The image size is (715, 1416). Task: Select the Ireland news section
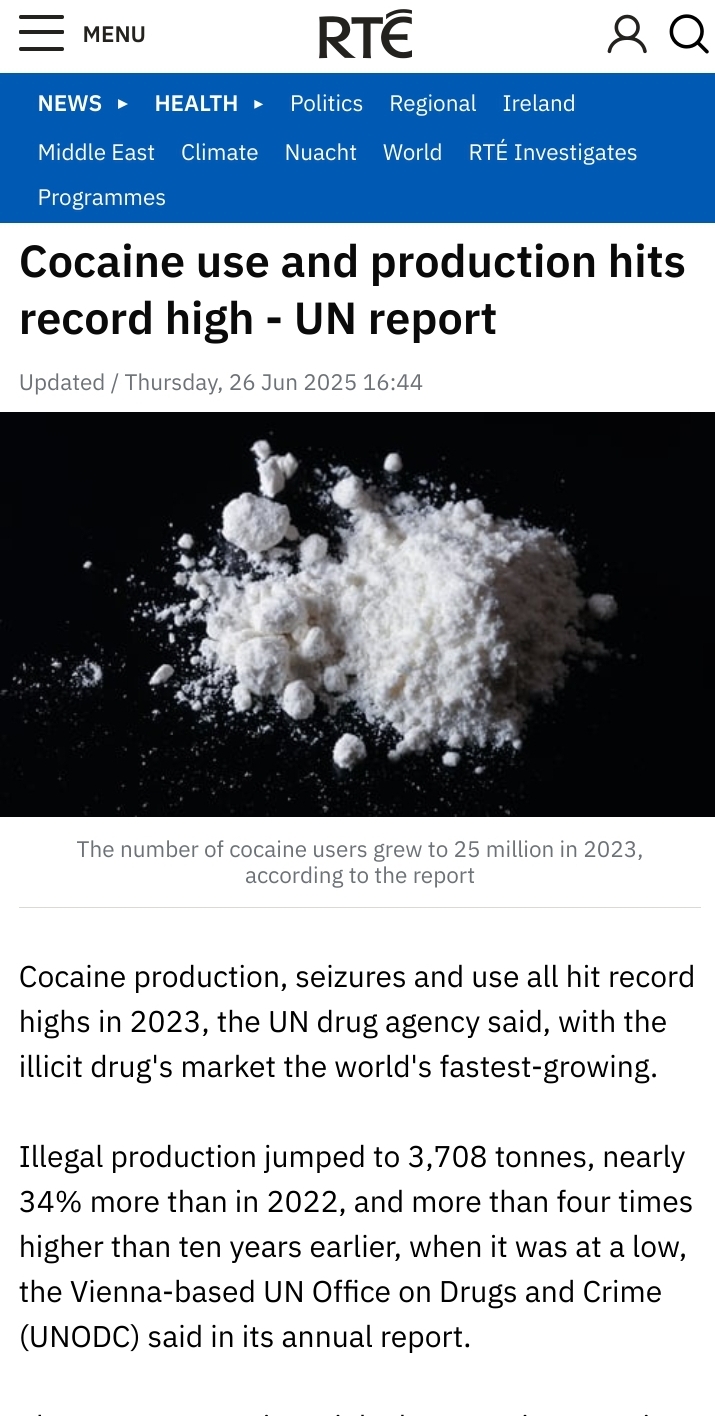click(538, 104)
